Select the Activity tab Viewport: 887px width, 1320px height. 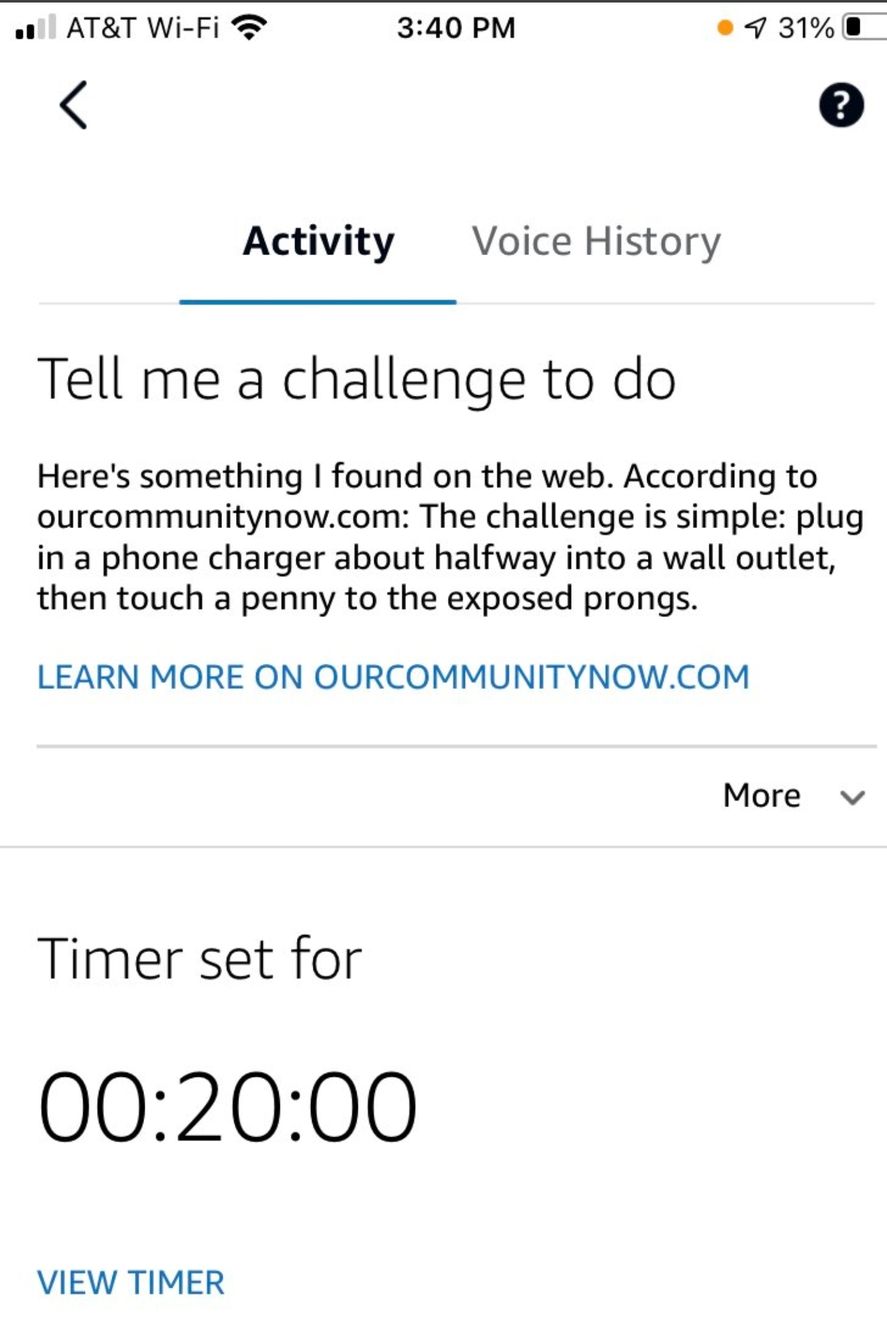click(x=318, y=242)
